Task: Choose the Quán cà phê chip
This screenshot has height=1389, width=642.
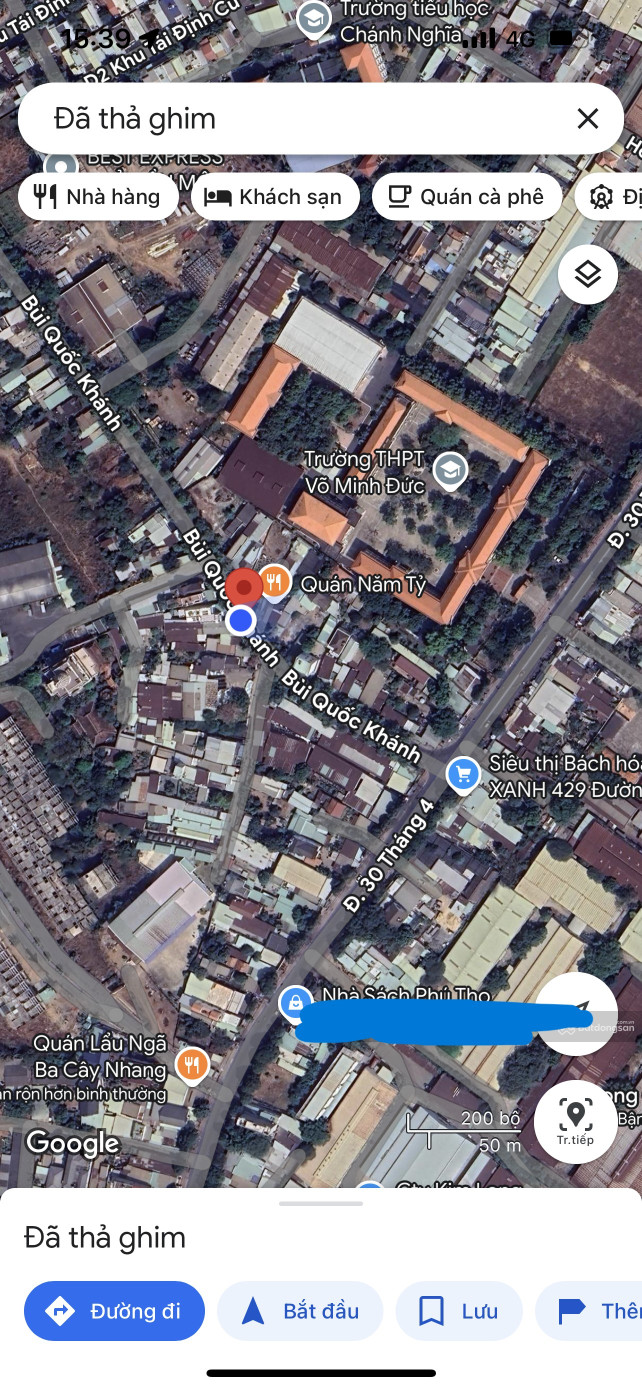Action: click(x=467, y=197)
